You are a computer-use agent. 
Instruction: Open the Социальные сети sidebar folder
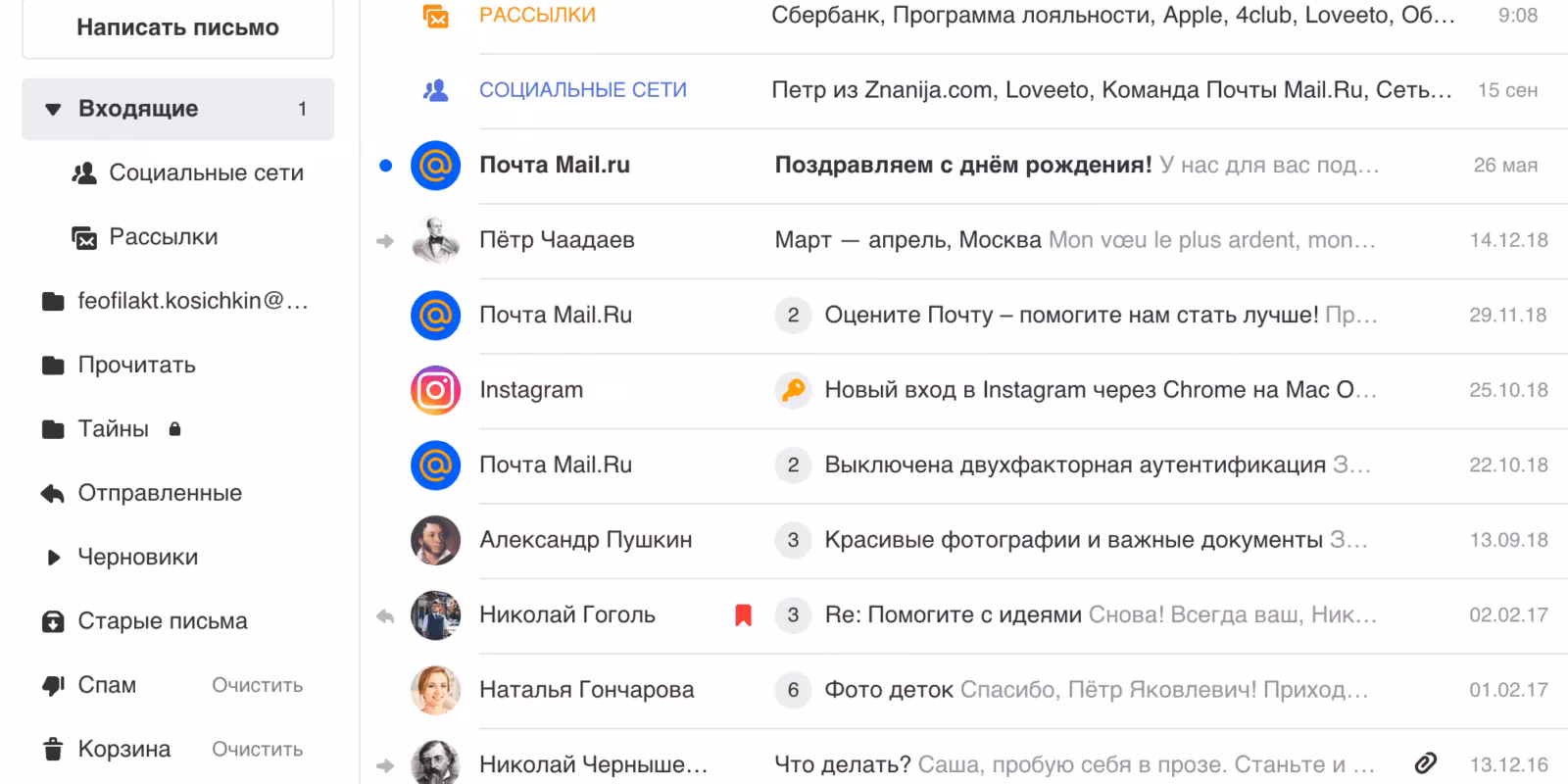(206, 173)
